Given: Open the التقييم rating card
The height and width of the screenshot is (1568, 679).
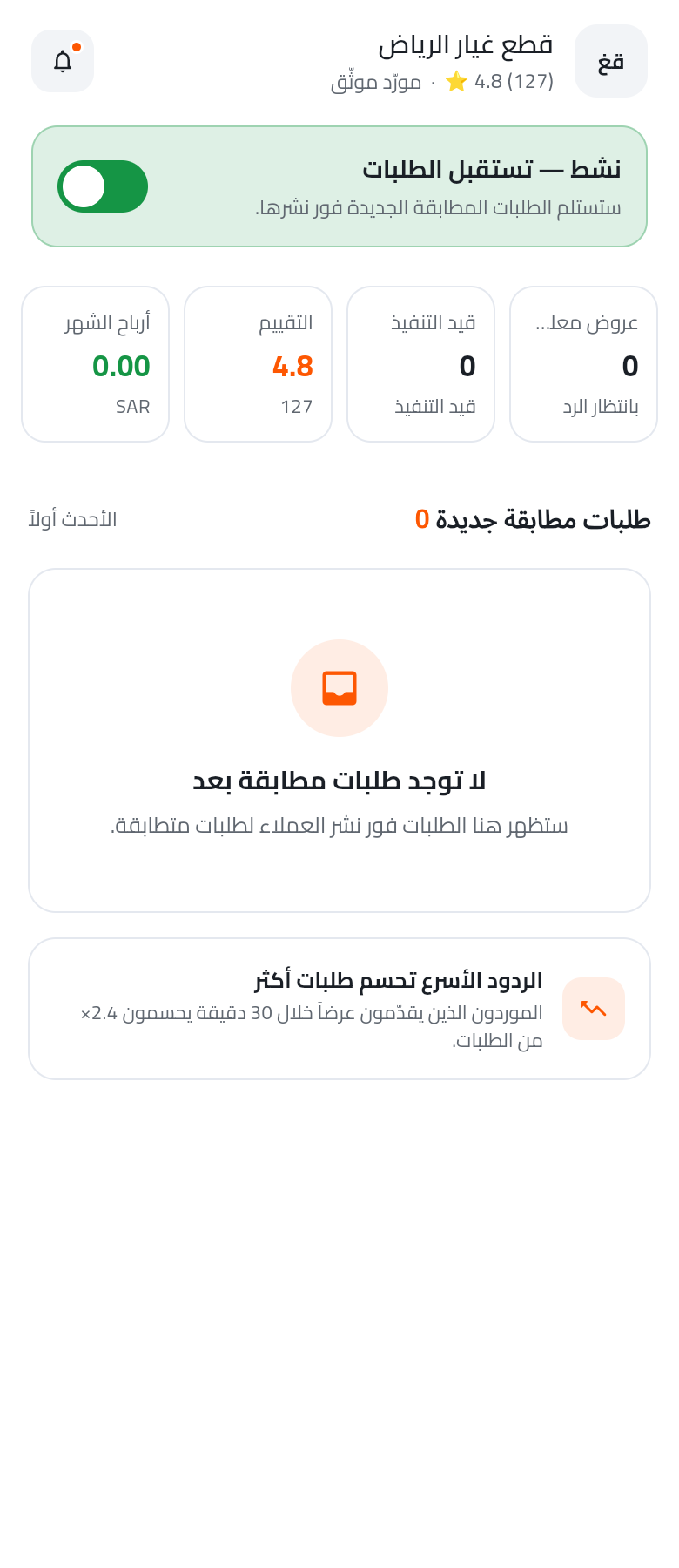Looking at the screenshot, I should (258, 364).
